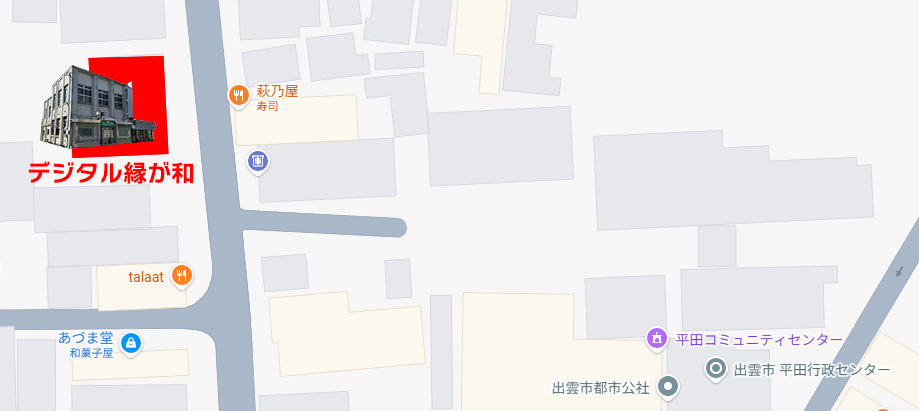
Task: Open the 出雲市 平田行政センター pin
Action: pos(716,369)
